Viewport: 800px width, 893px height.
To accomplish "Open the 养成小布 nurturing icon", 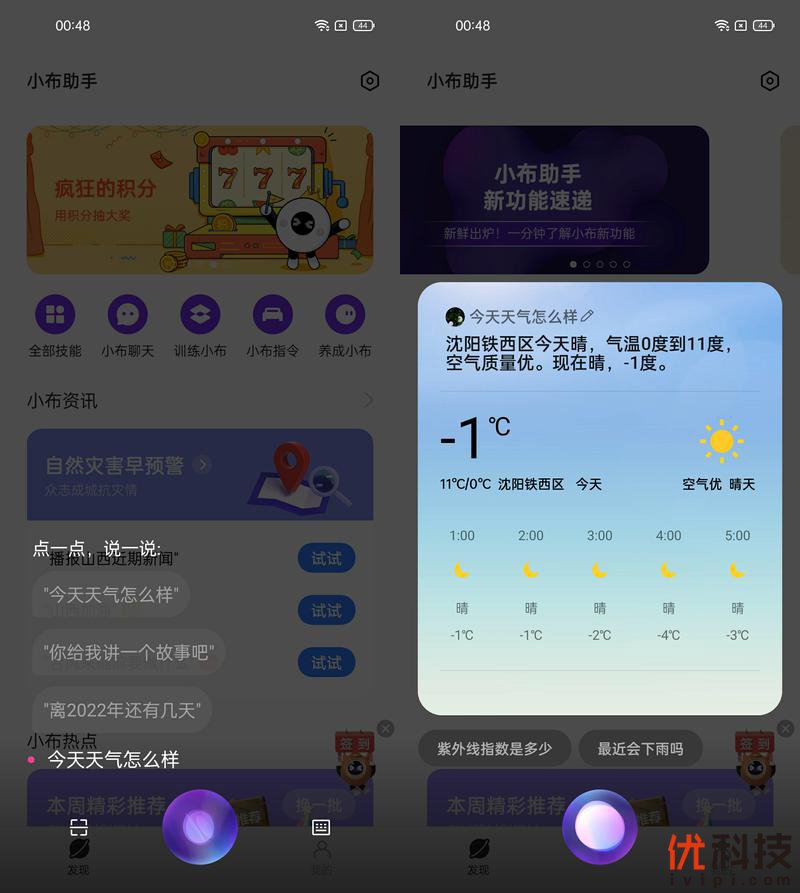I will (x=345, y=315).
